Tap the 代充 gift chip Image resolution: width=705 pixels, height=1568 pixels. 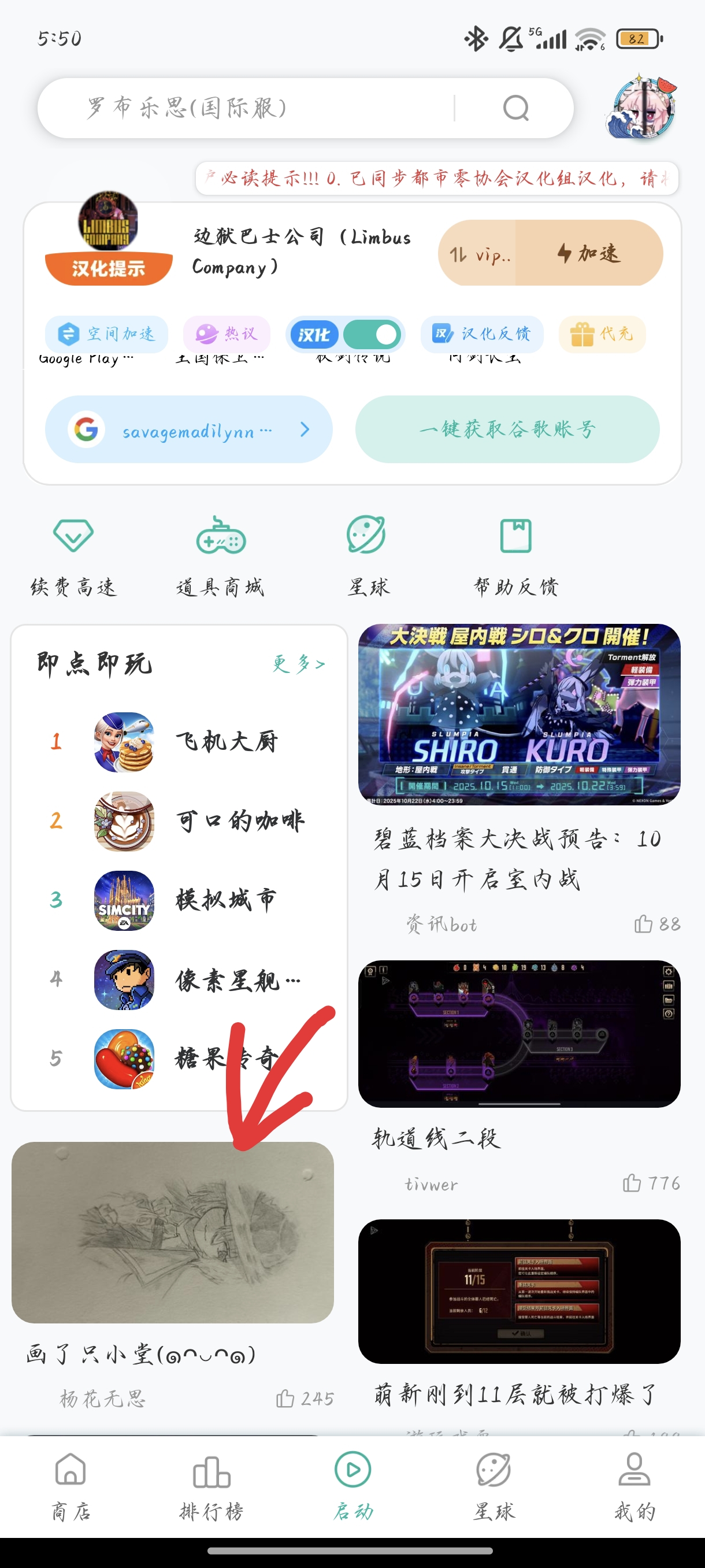coord(602,334)
